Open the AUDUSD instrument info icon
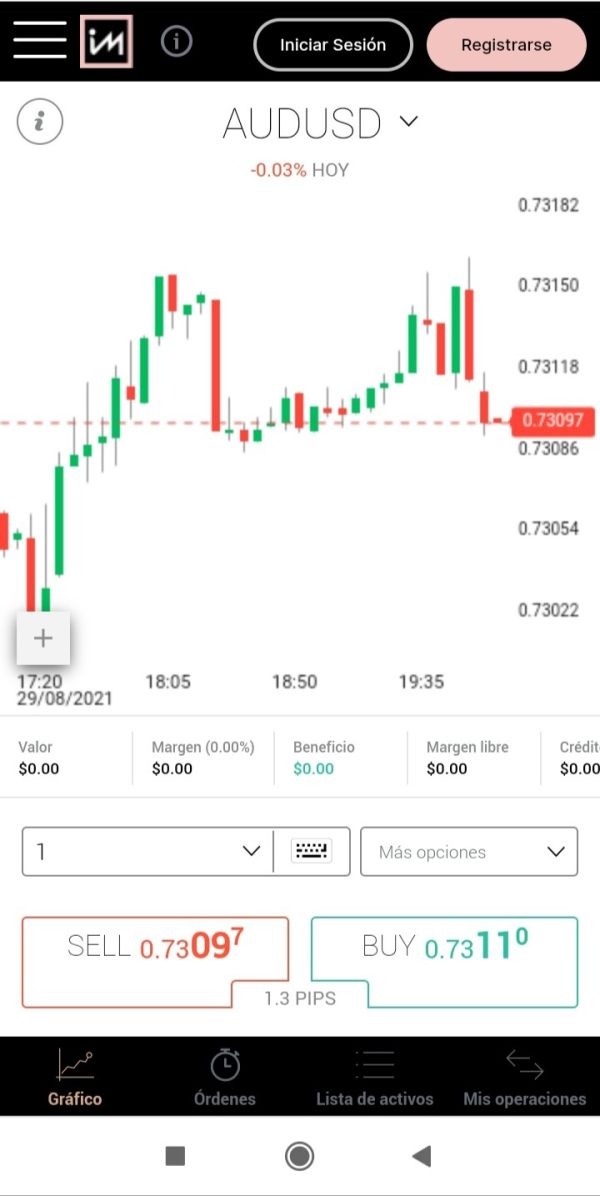Viewport: 600px width, 1196px height. [x=40, y=121]
